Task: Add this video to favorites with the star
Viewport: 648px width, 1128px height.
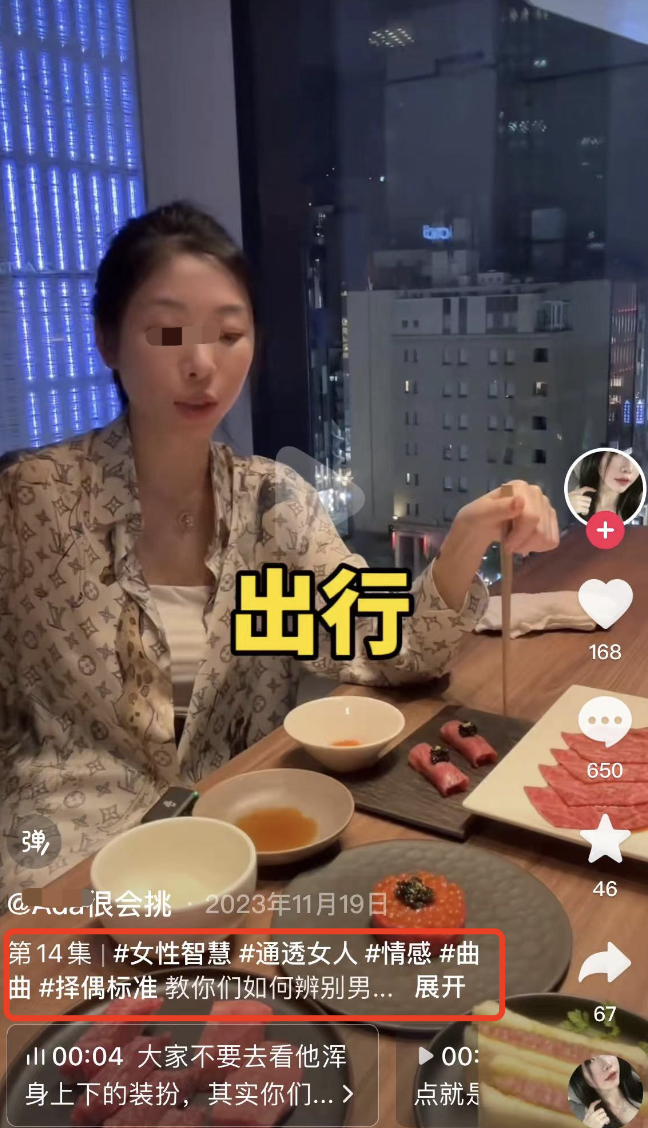Action: click(605, 841)
